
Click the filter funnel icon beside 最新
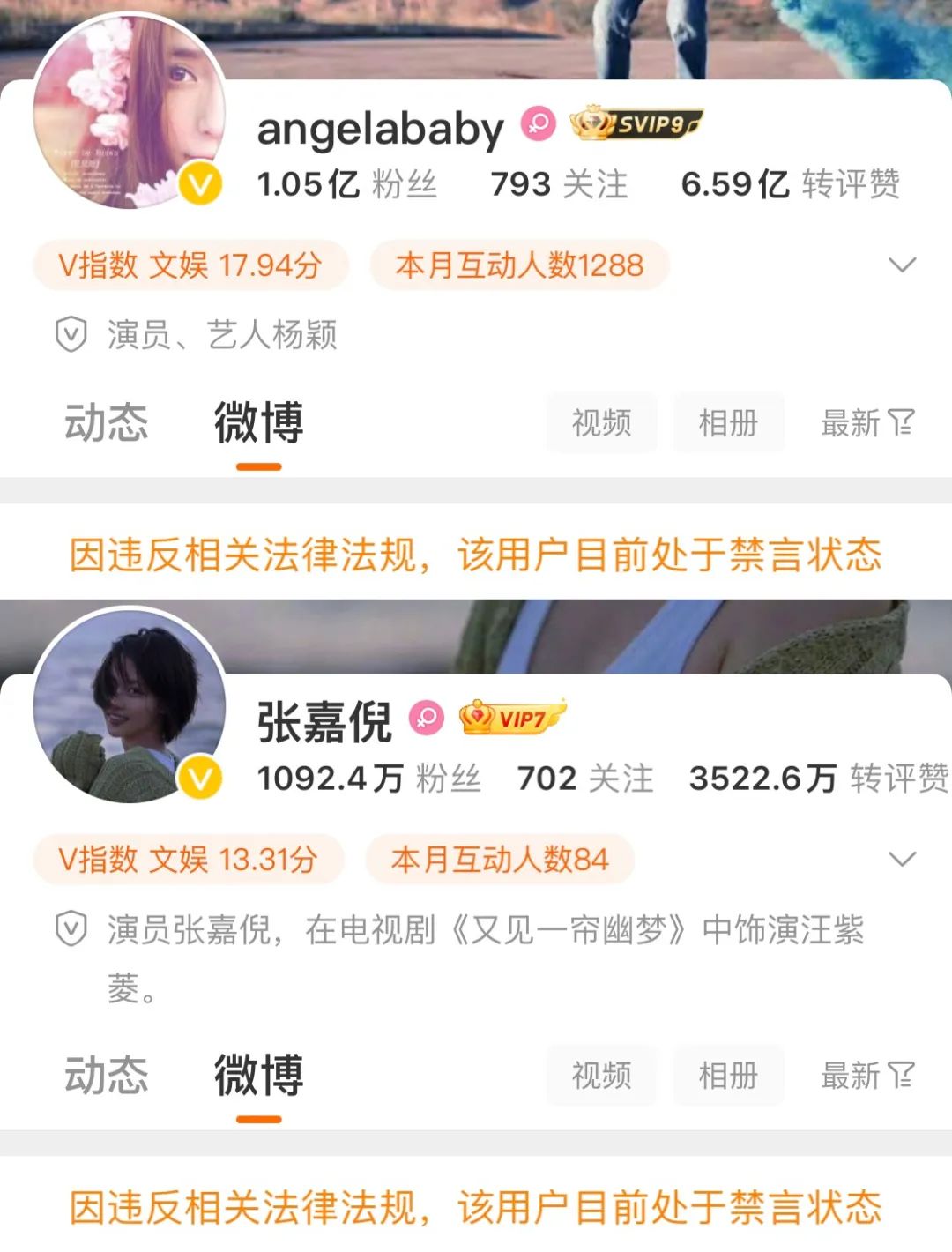click(901, 424)
